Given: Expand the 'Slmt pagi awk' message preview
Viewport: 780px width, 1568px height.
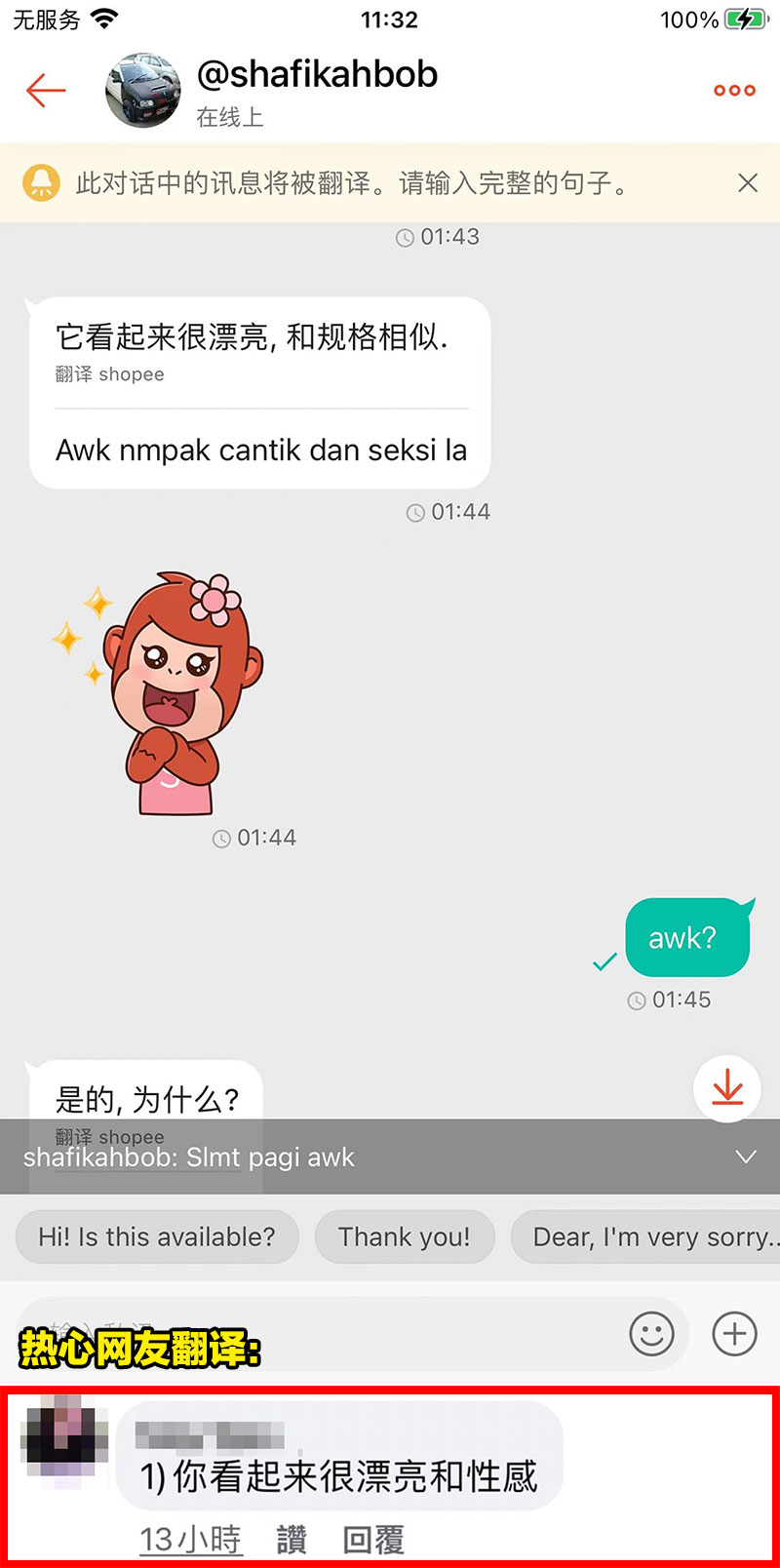Looking at the screenshot, I should [746, 1157].
